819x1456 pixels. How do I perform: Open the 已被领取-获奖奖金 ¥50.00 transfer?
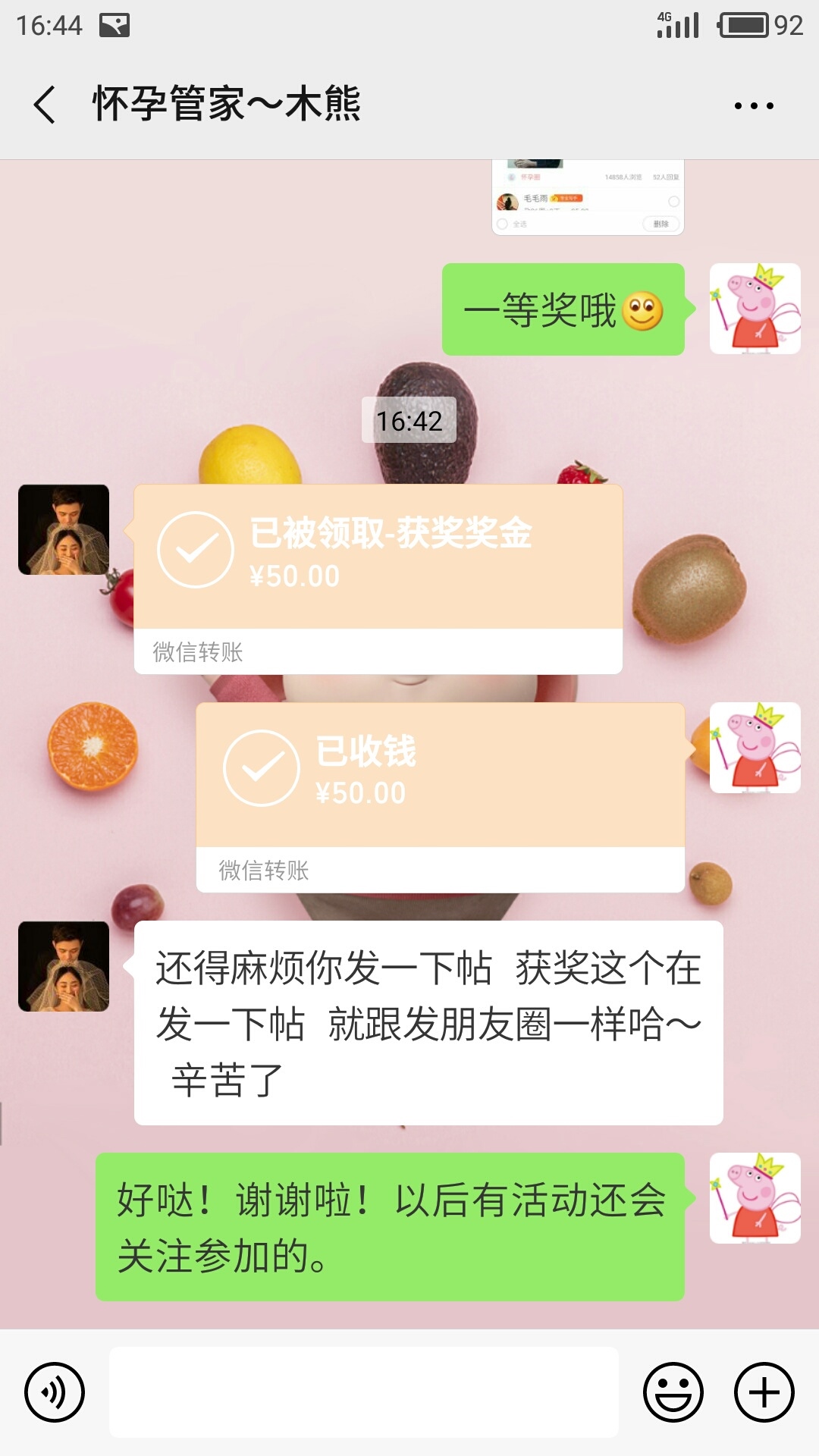[x=378, y=579]
